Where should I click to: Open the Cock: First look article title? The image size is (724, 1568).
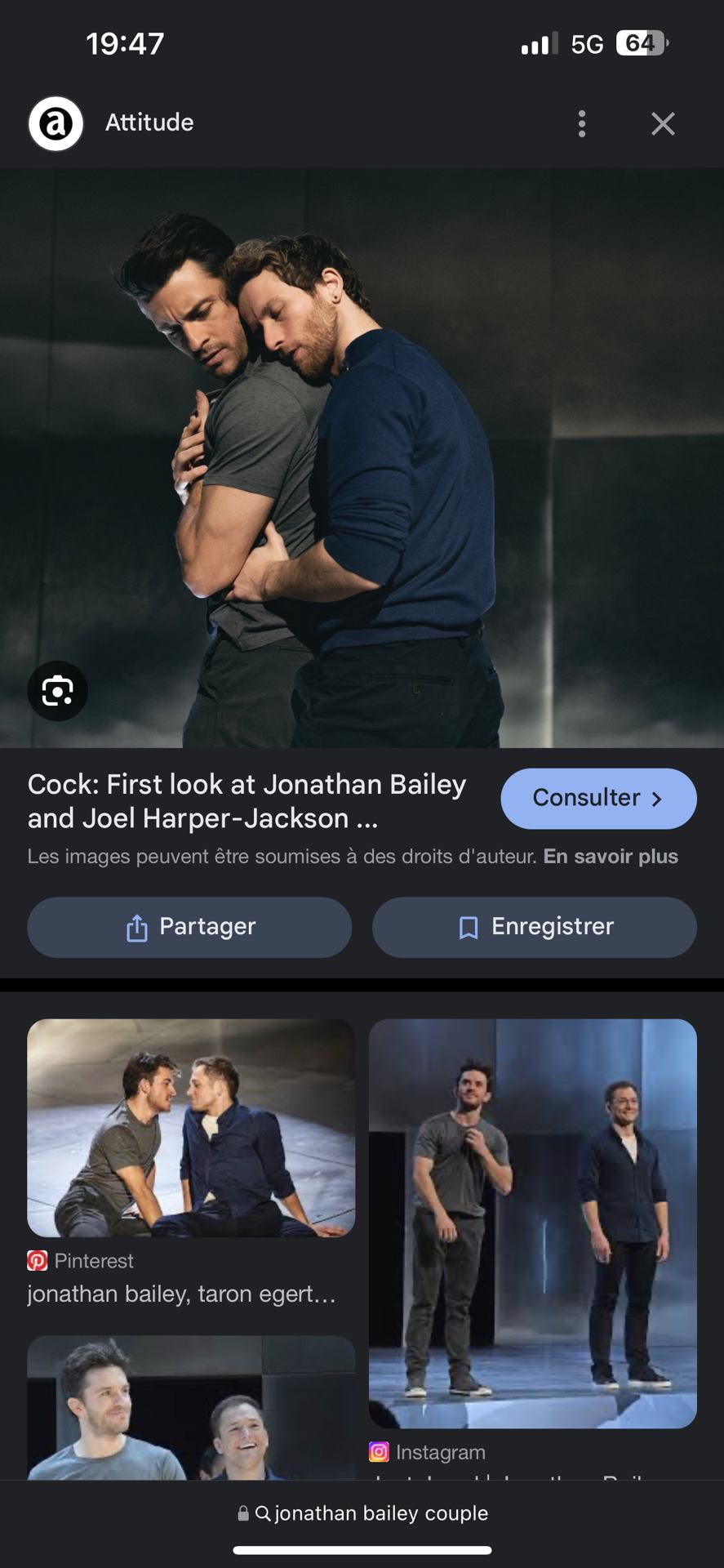pos(247,800)
